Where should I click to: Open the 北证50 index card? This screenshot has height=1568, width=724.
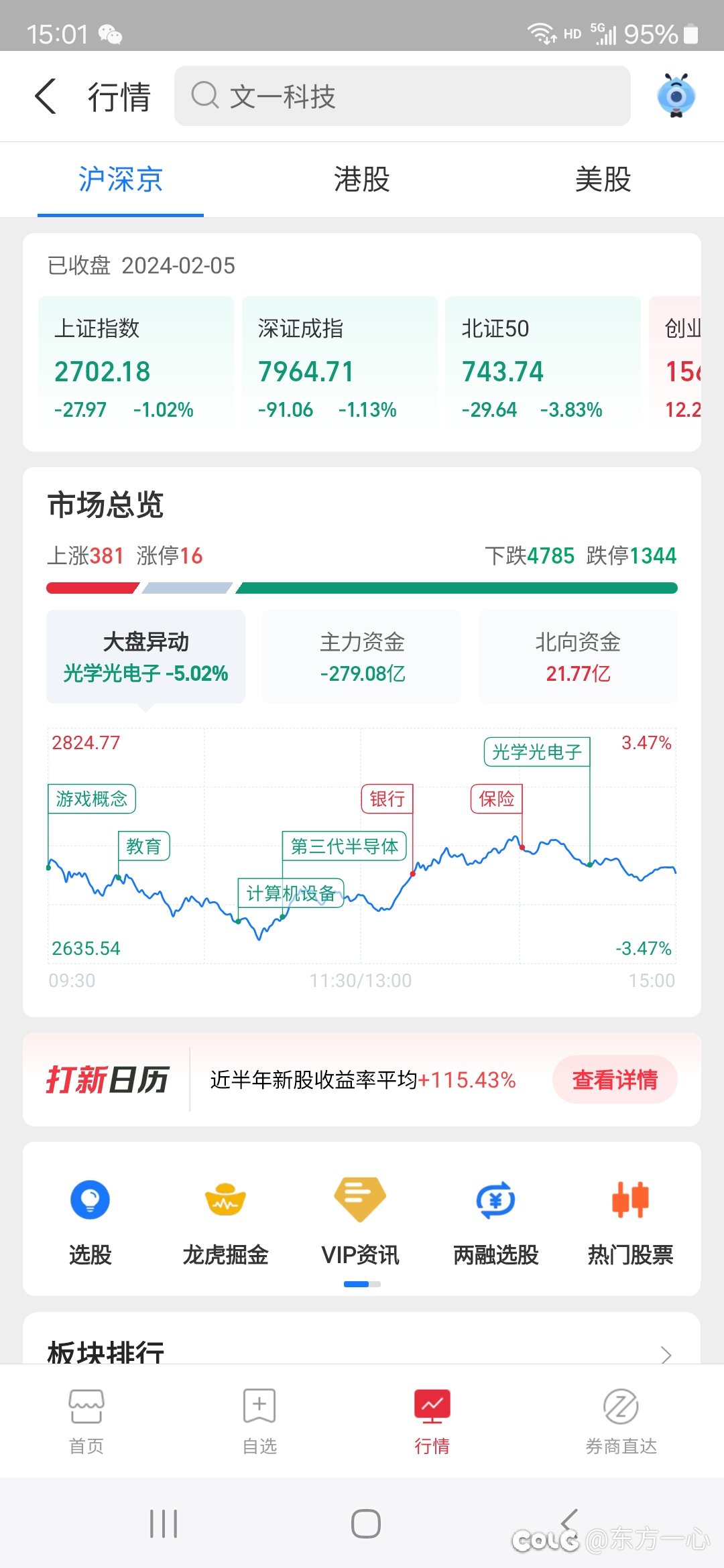[542, 362]
